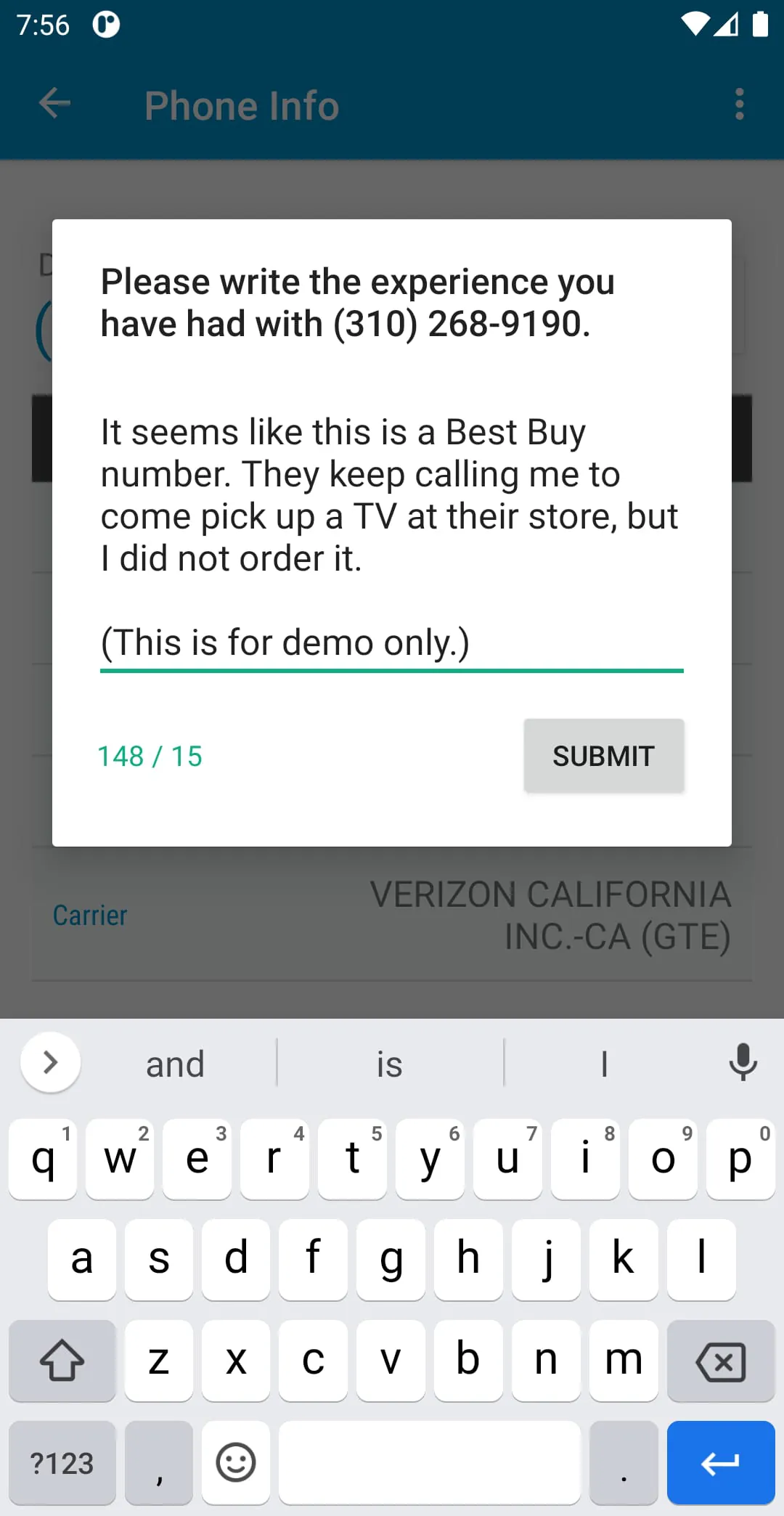The image size is (784, 1516).
Task: Switch to the symbols keyboard with ?123
Action: tap(62, 1462)
